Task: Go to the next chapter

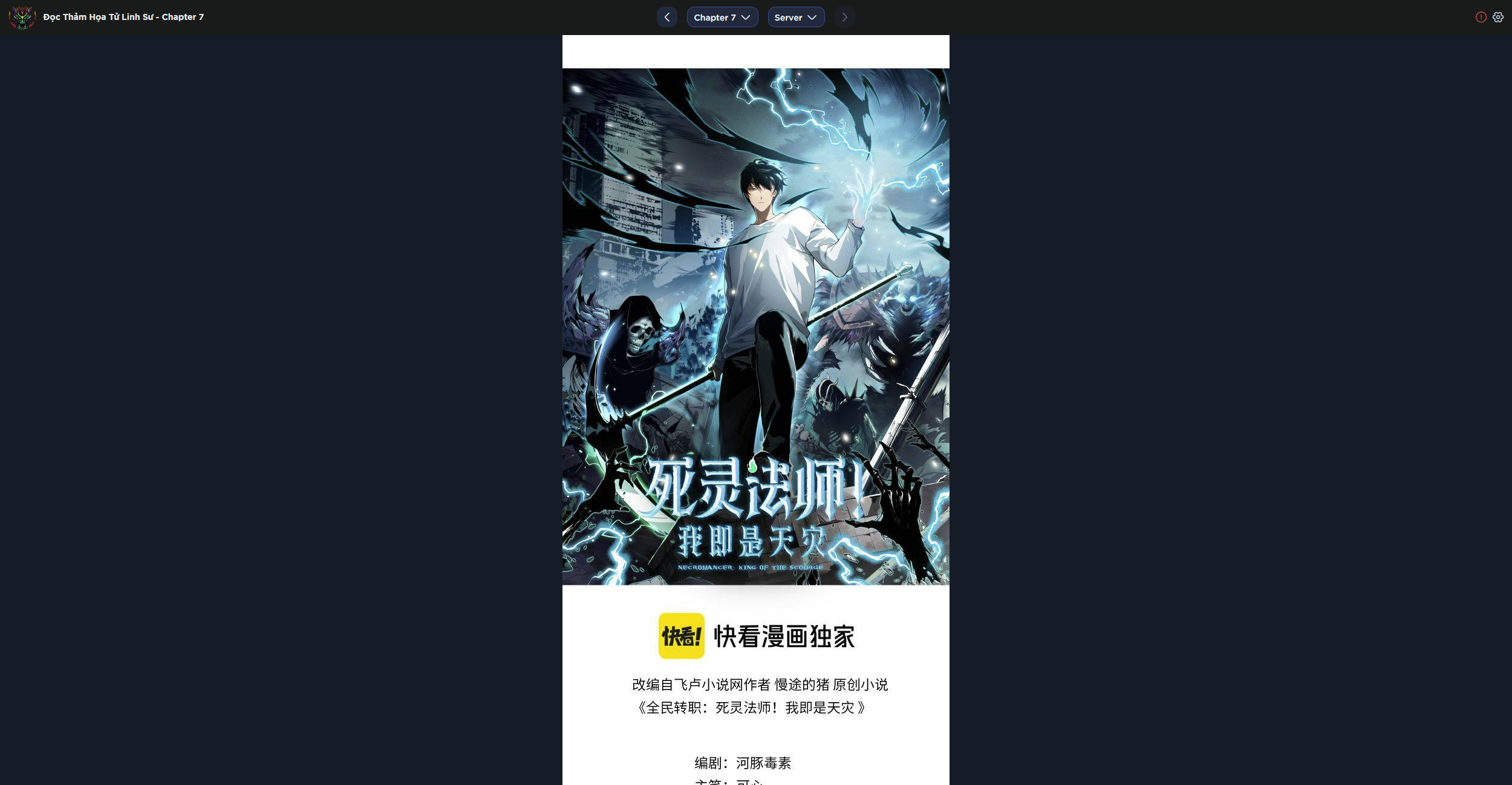Action: click(x=844, y=17)
